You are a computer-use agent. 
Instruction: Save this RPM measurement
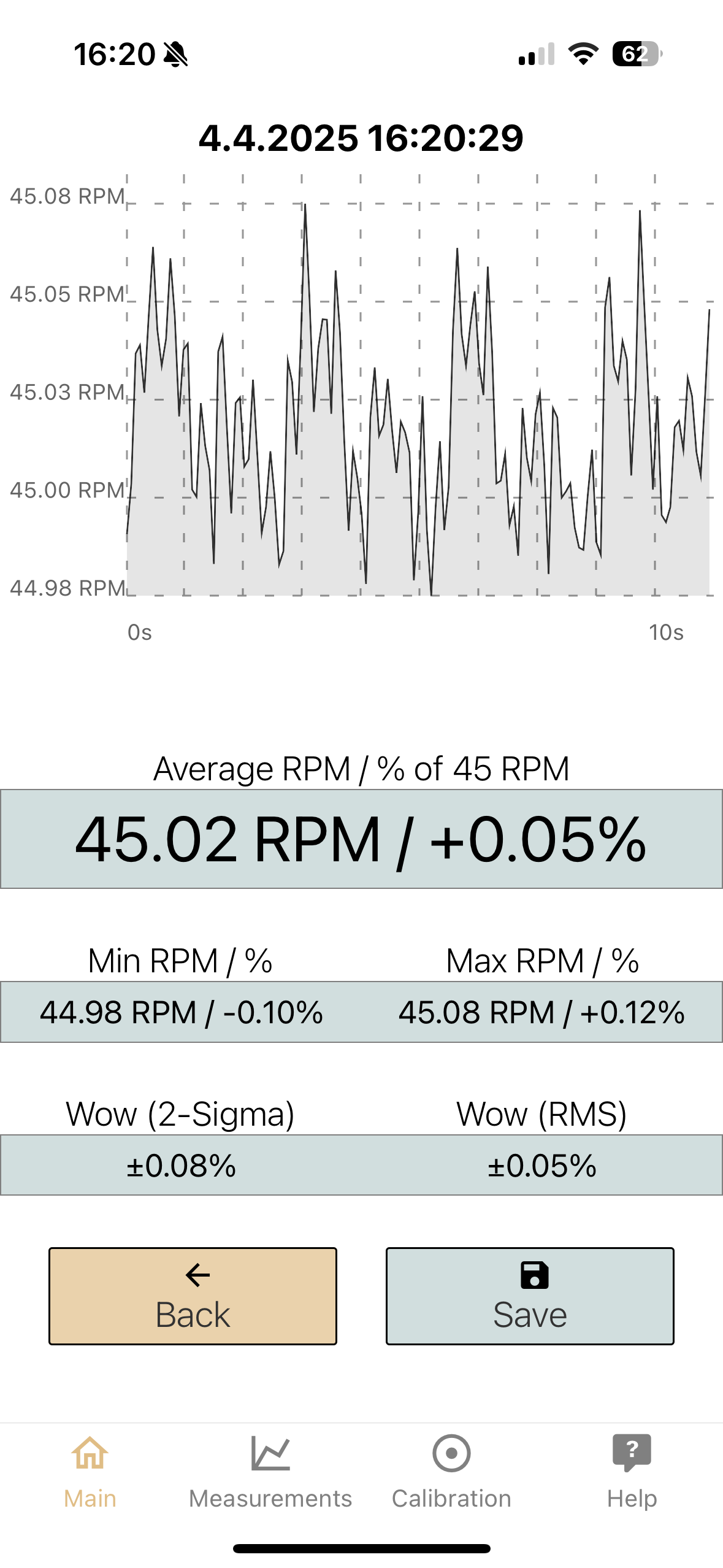point(530,1296)
